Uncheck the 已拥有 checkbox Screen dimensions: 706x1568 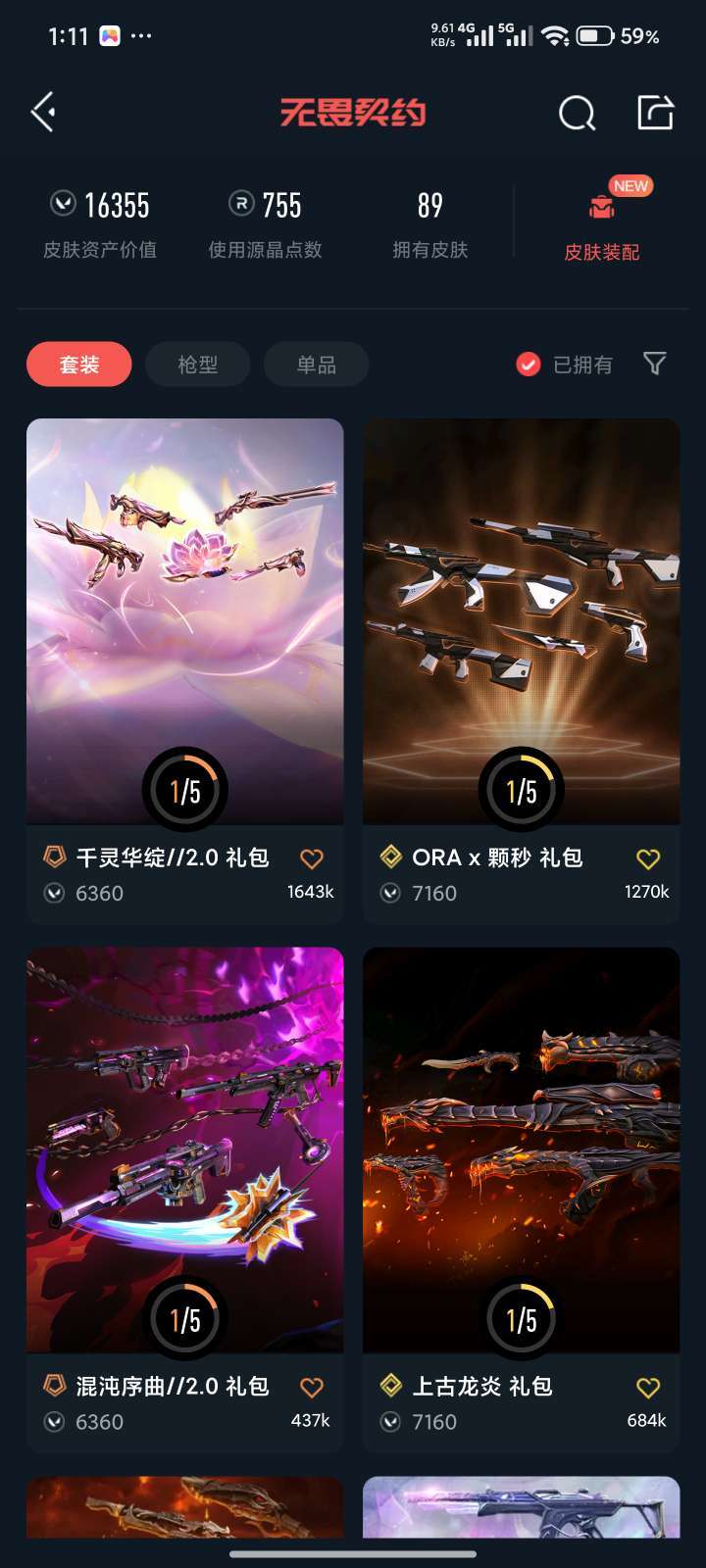tap(529, 364)
